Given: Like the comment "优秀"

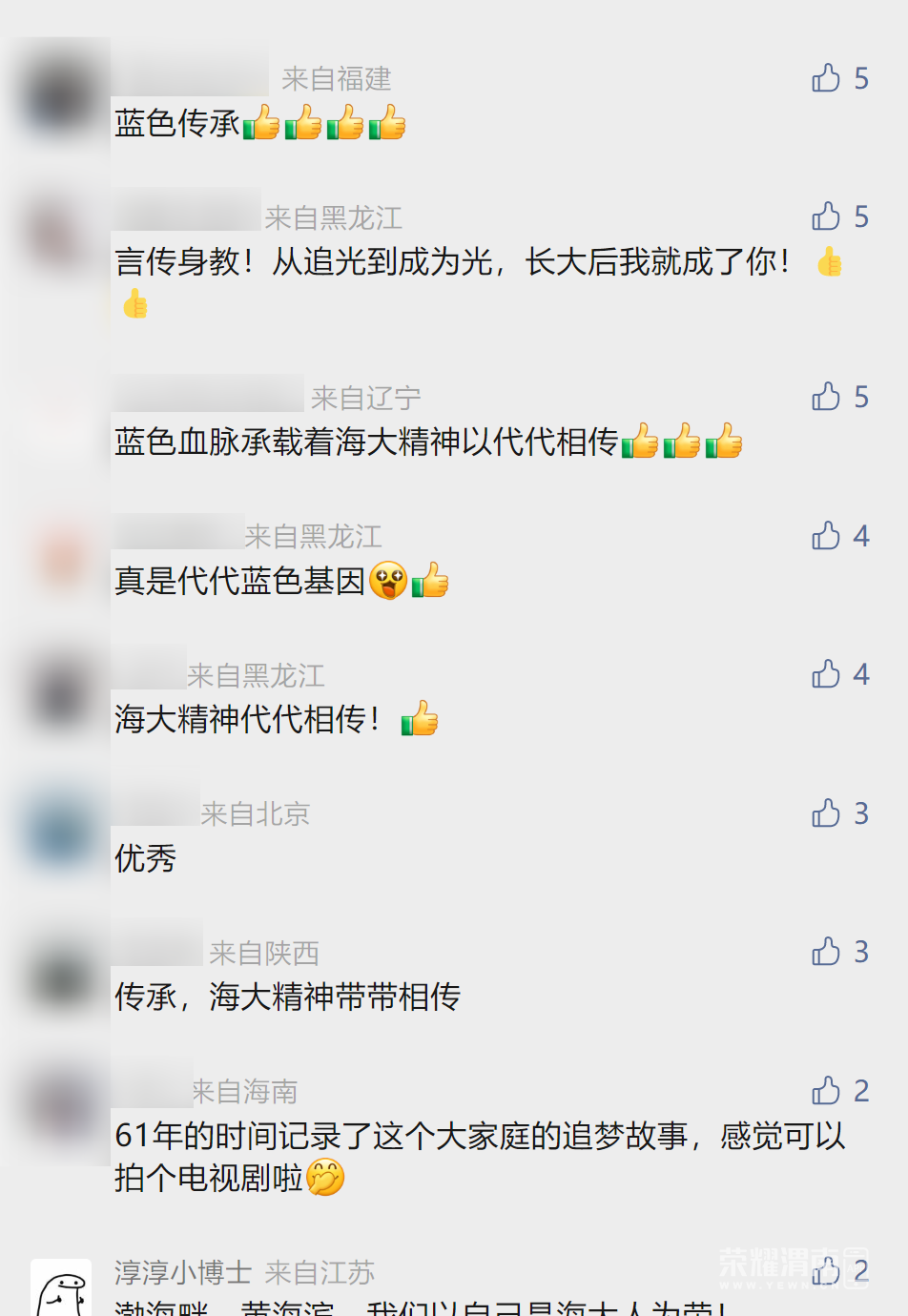Looking at the screenshot, I should 826,813.
